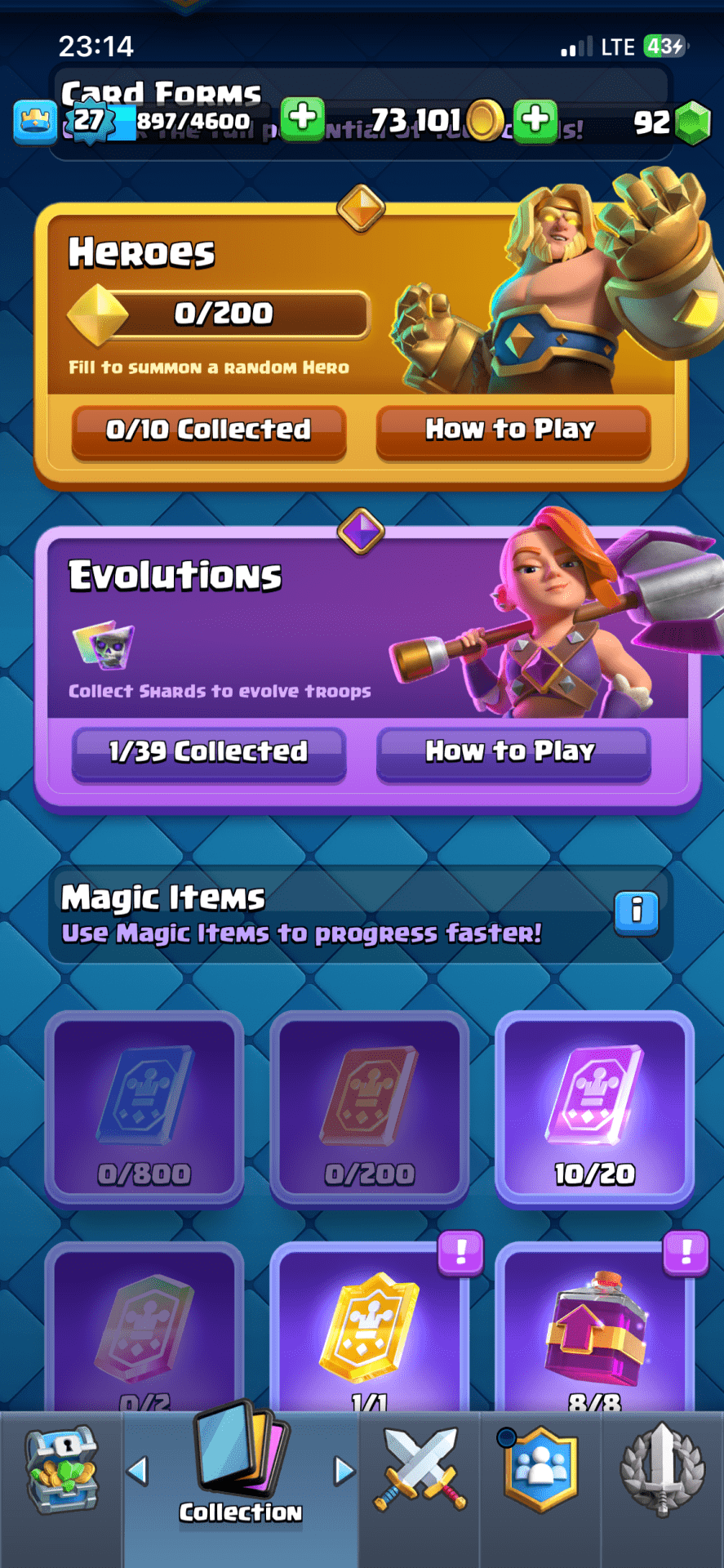
Task: Tap the left arrow beside Collection
Action: [138, 1472]
